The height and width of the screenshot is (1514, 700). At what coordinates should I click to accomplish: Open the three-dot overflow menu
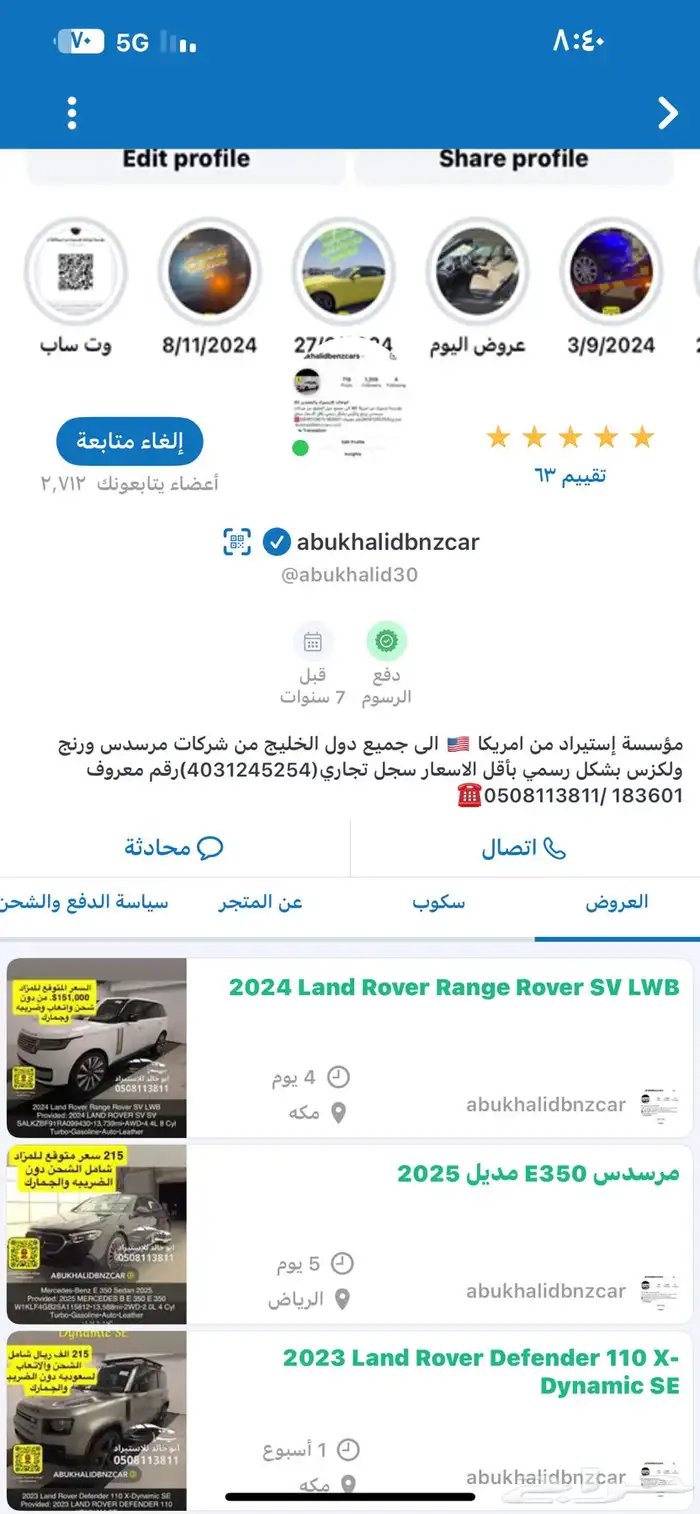click(x=72, y=113)
